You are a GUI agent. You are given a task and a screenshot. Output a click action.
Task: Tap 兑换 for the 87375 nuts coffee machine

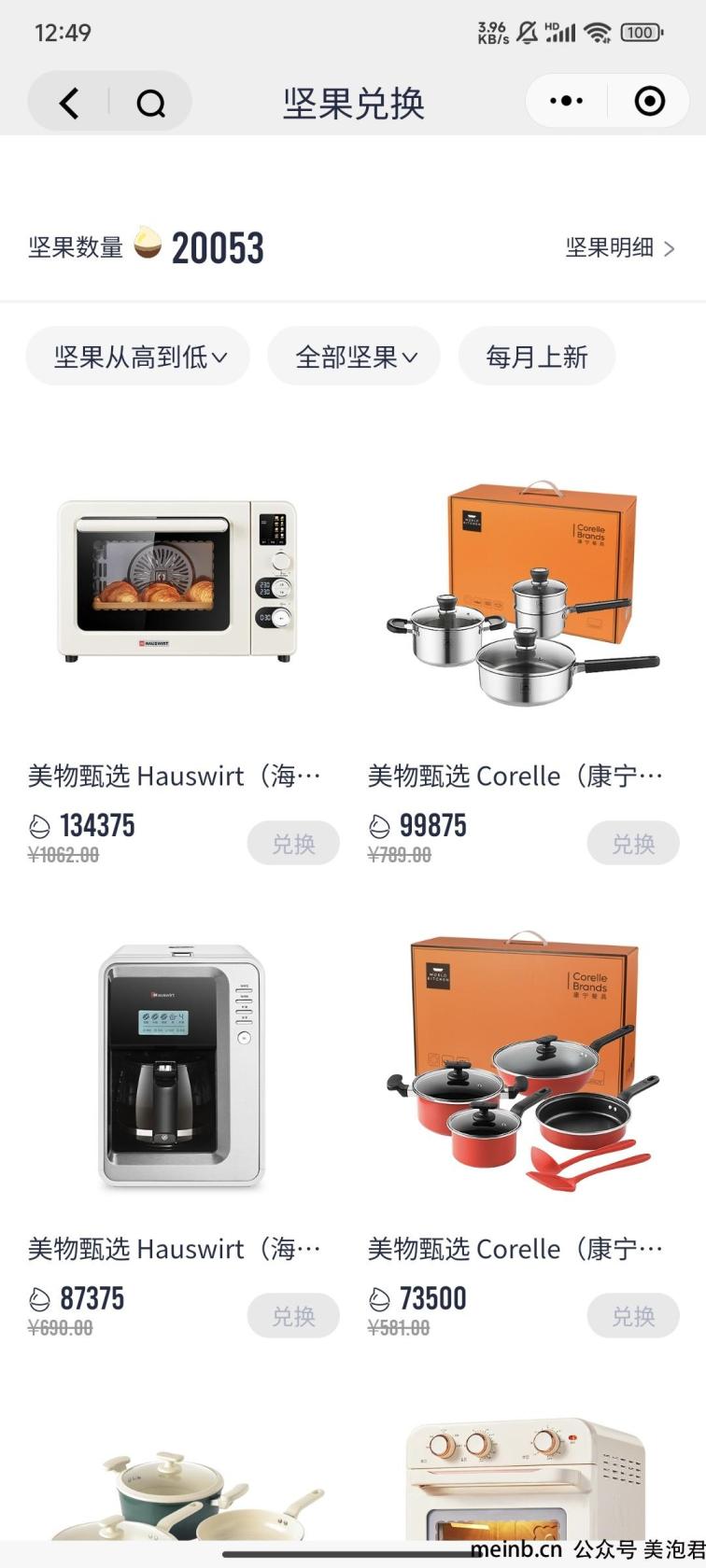(293, 1316)
